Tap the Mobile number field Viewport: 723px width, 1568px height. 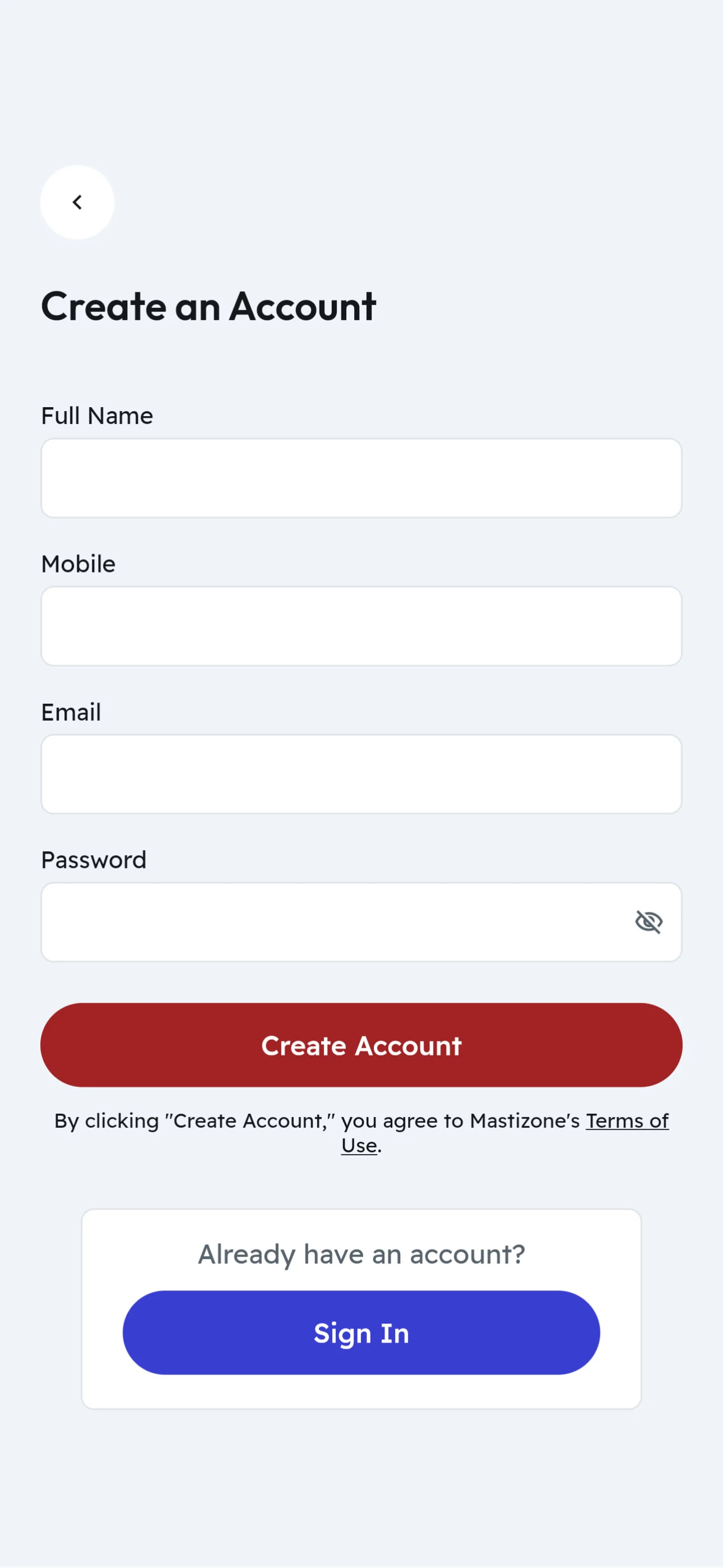(x=361, y=626)
